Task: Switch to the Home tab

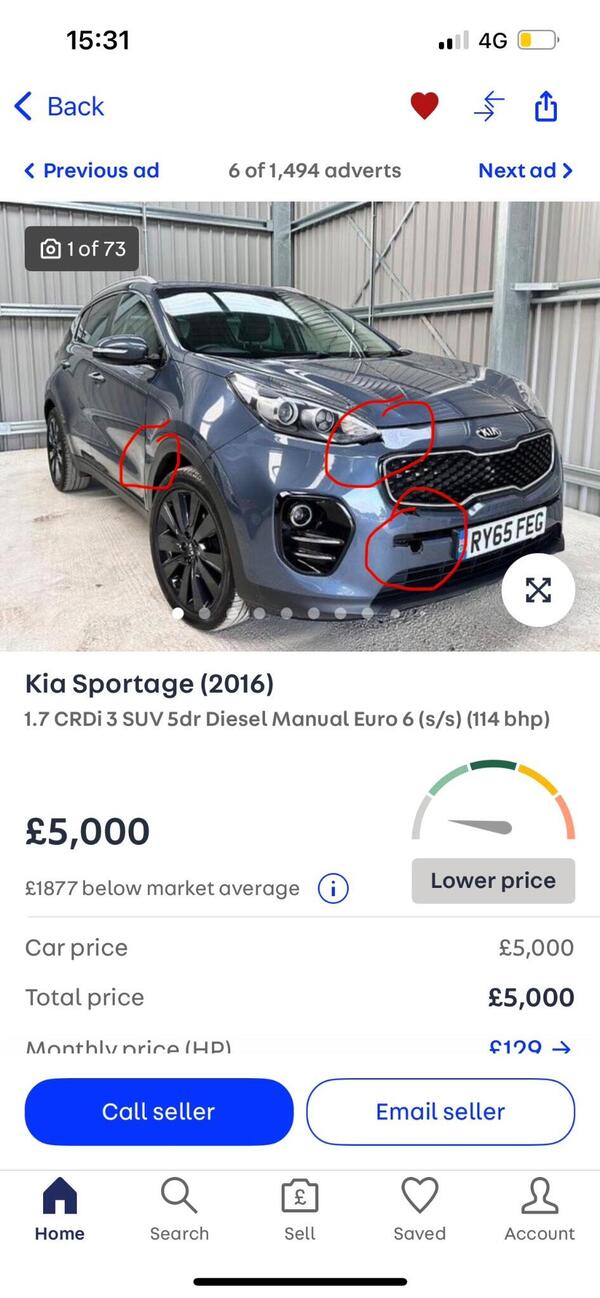Action: (x=60, y=1208)
